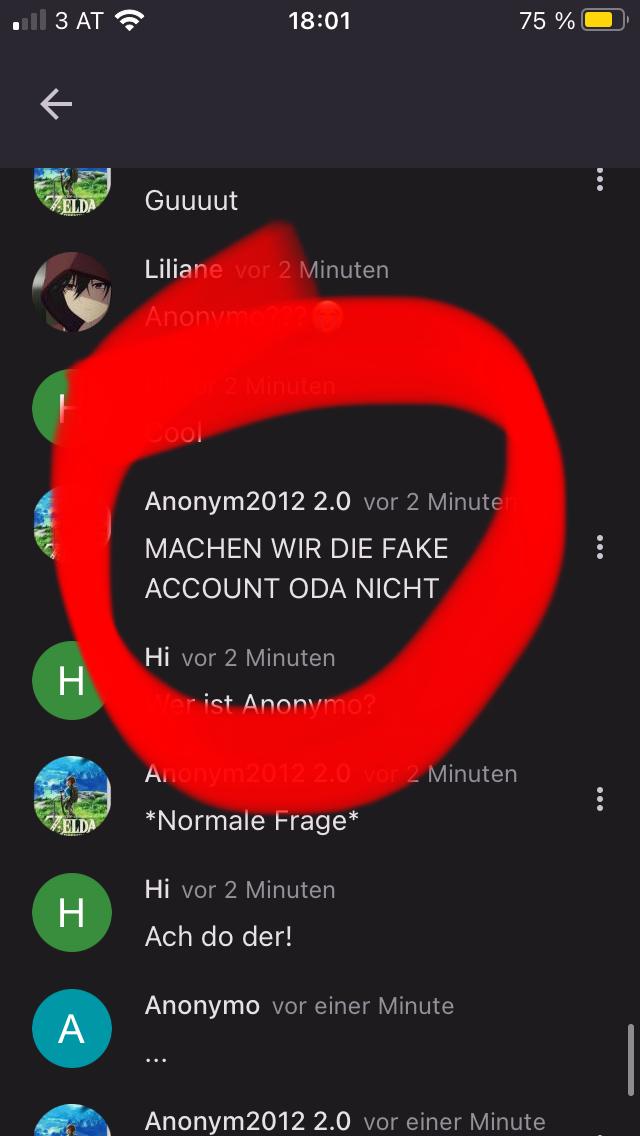Image resolution: width=640 pixels, height=1136 pixels.
Task: Open Liliane's profile avatar
Action: (72, 292)
